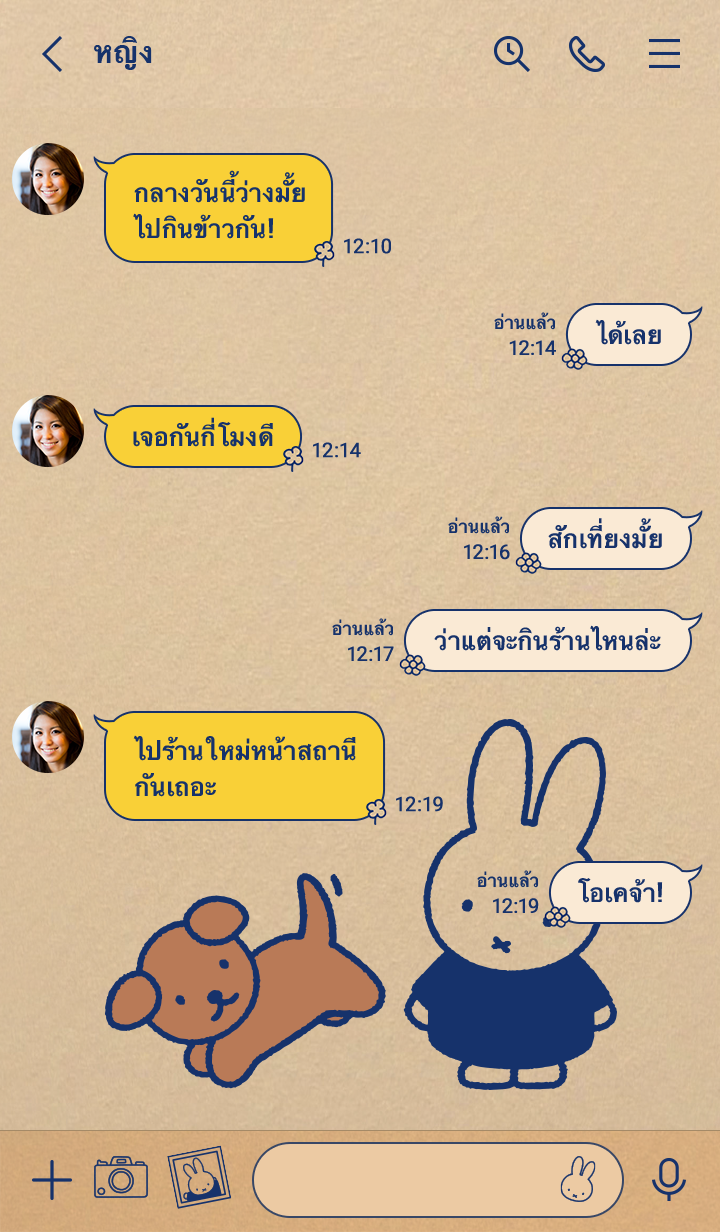Open avatar beside 'เจอกันกี่โมงดี' message
The image size is (720, 1232).
click(48, 431)
